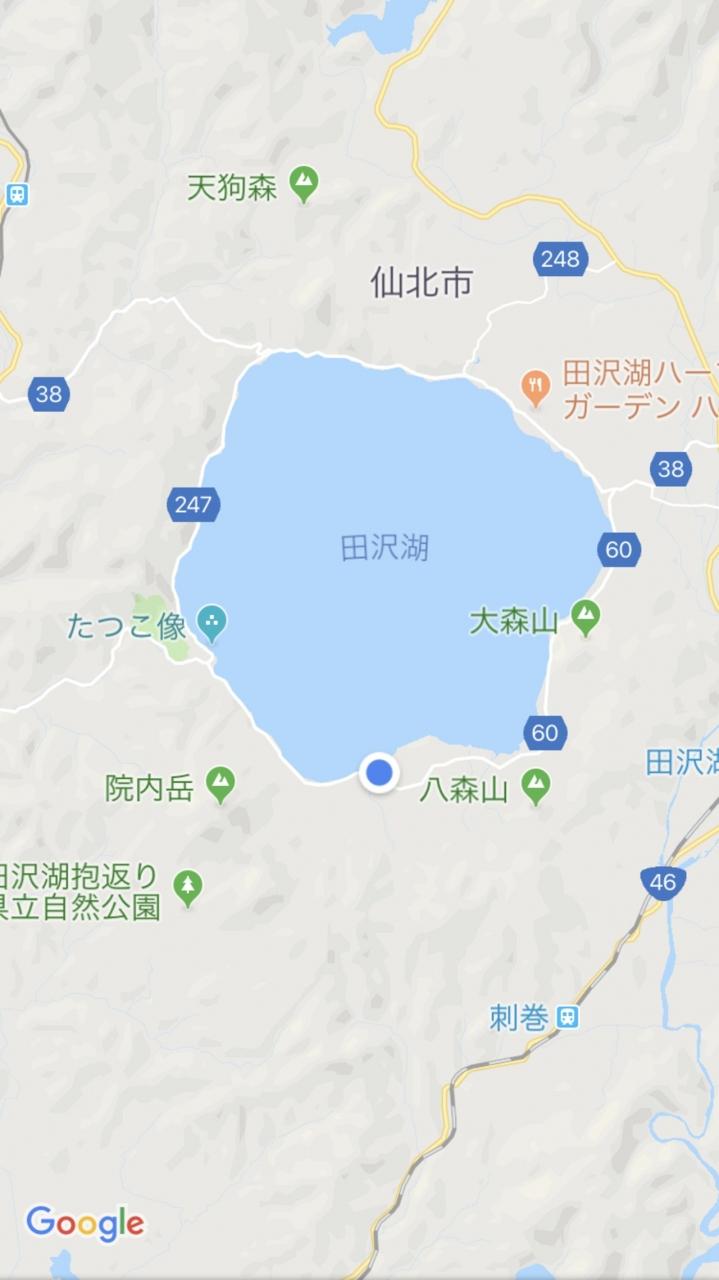This screenshot has width=719, height=1280.
Task: Select the 田沢湖ハーブガーデン restaurant pin
Action: 537,388
